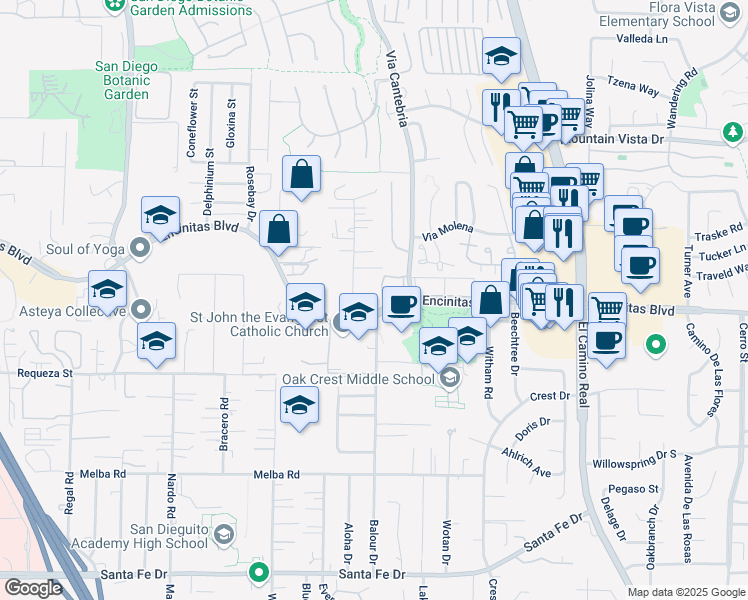
Task: Select the shopping bag marker beside Rosebay Dr on Encinitas Blvd
Action: (x=279, y=230)
